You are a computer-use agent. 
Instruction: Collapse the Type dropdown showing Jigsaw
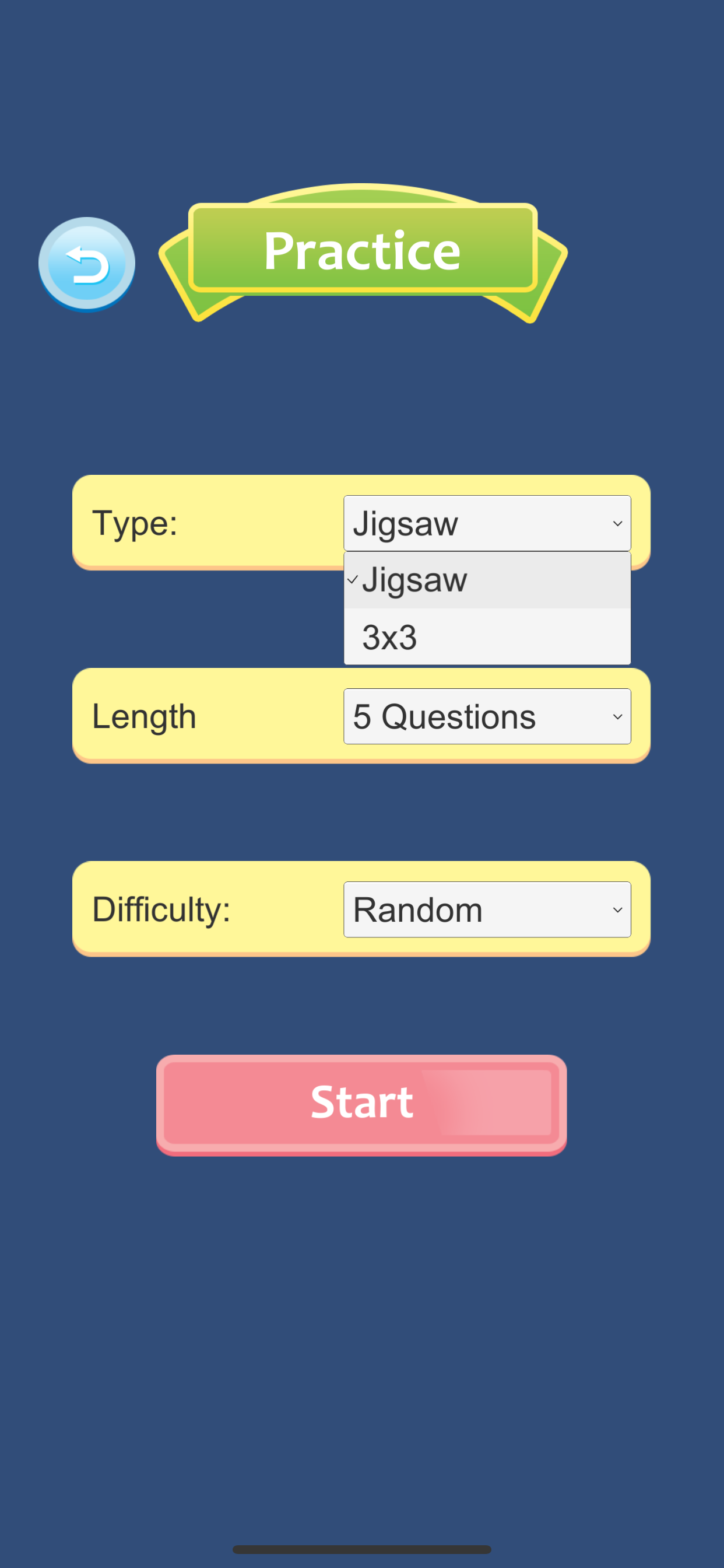[x=487, y=523]
